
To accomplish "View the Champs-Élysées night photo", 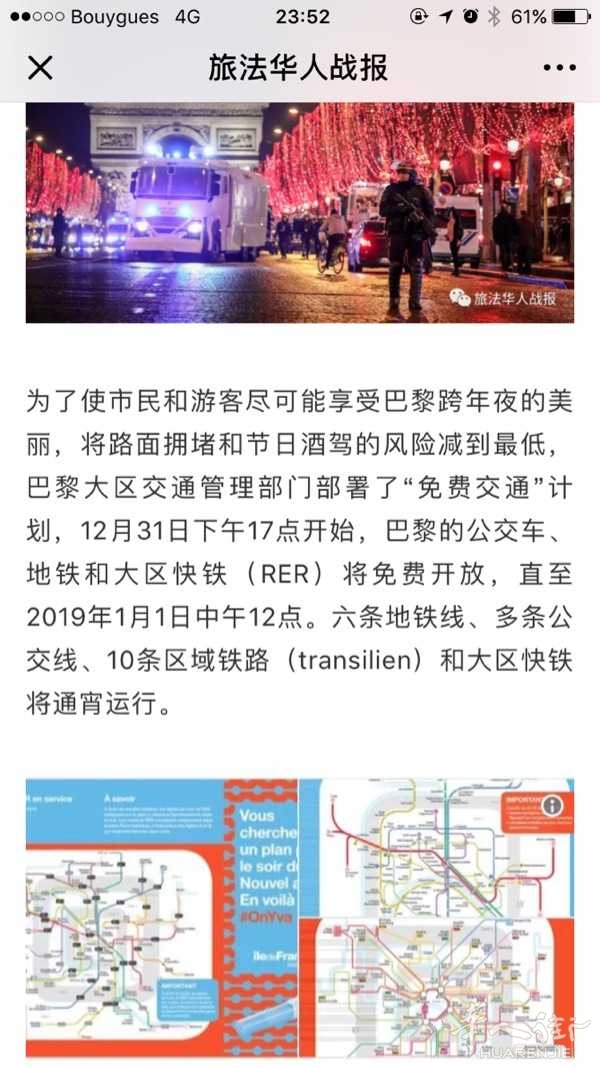I will [x=300, y=213].
